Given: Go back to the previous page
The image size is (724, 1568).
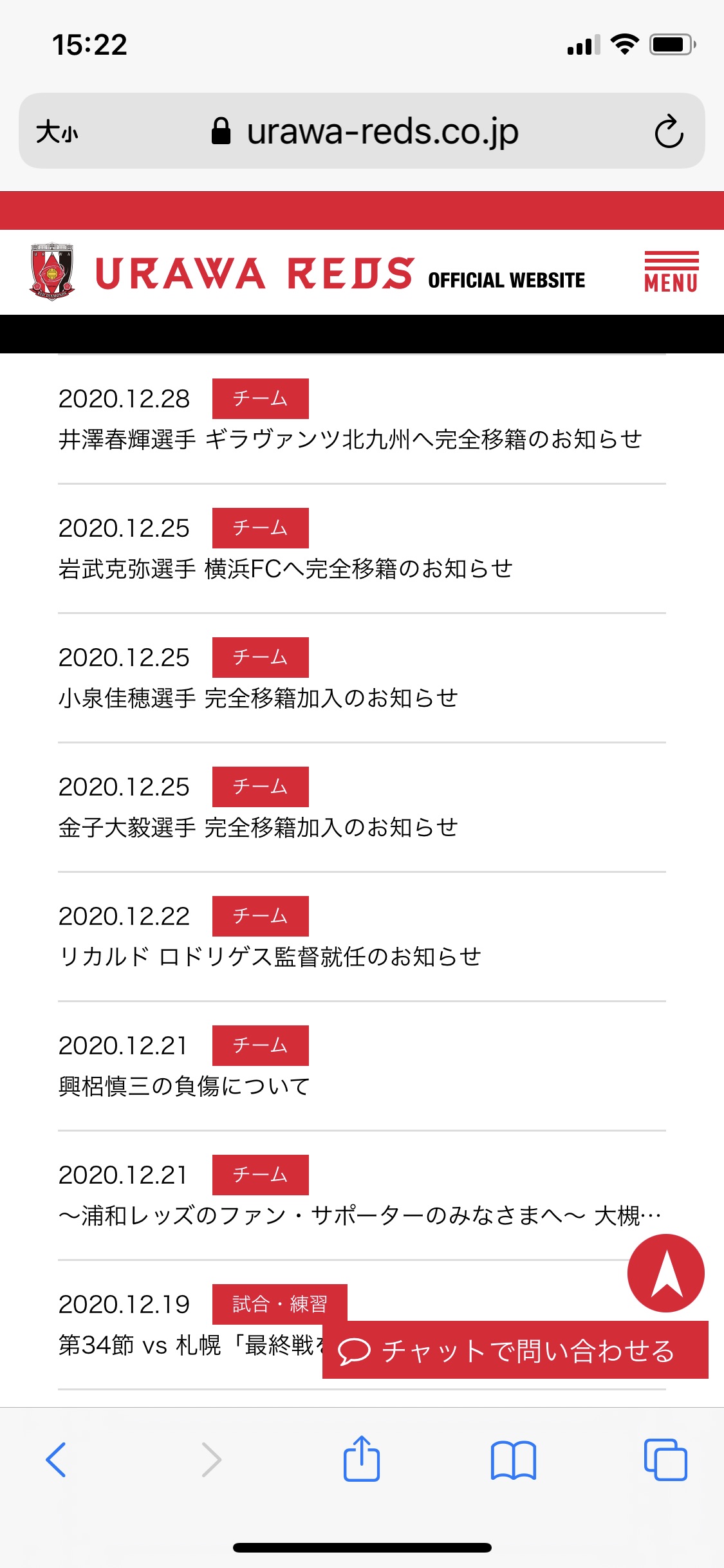Looking at the screenshot, I should (x=56, y=1459).
